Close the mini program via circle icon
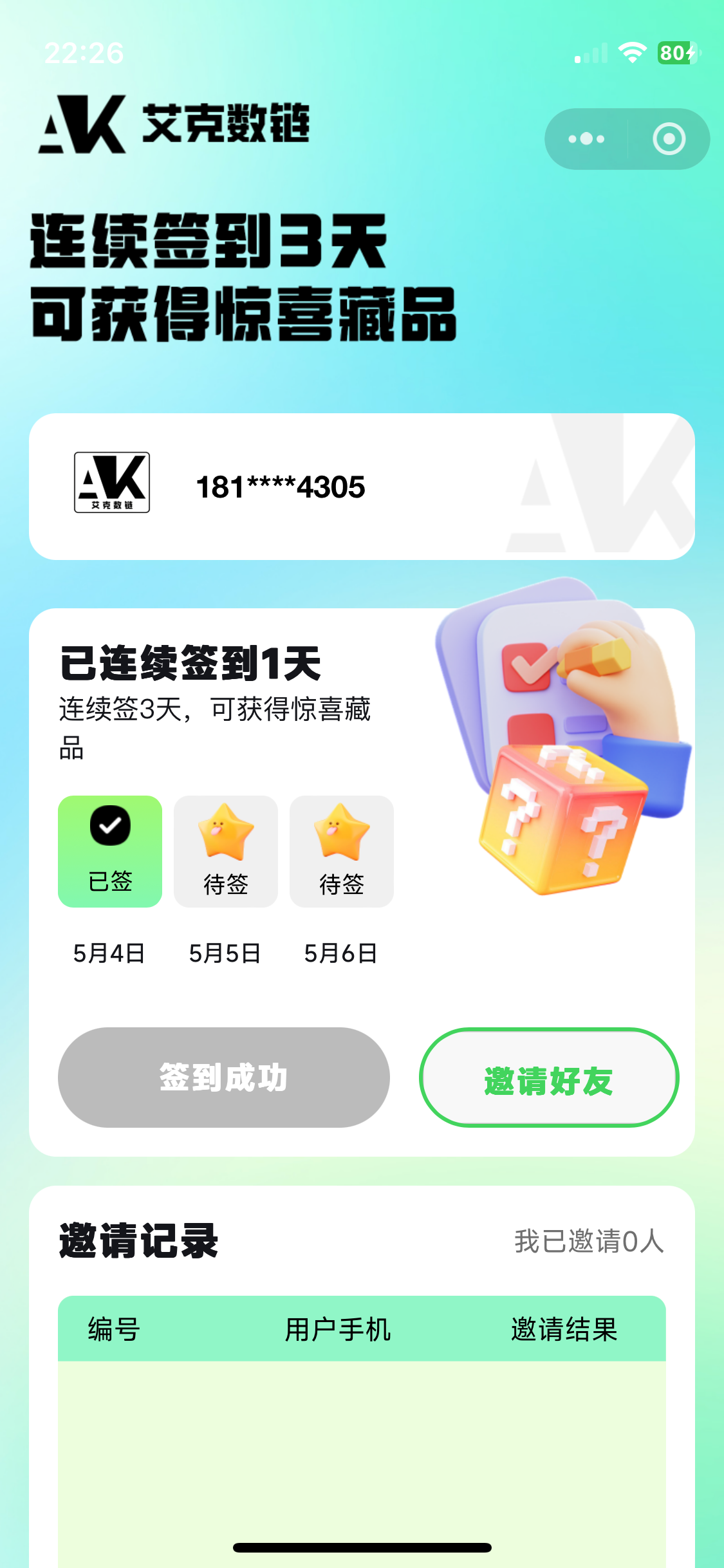The image size is (724, 1568). [x=669, y=139]
